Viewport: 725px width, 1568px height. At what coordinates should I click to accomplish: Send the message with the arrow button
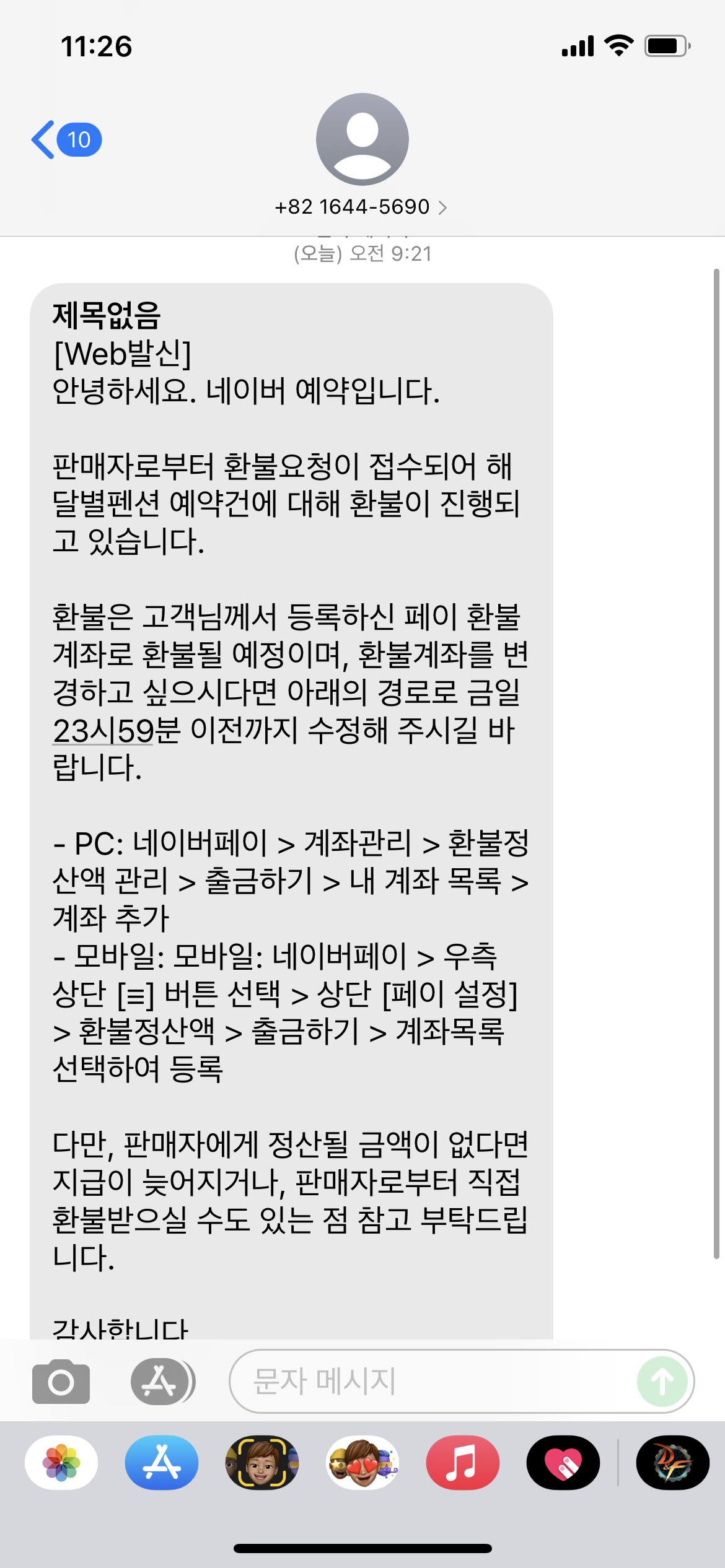tap(662, 1382)
